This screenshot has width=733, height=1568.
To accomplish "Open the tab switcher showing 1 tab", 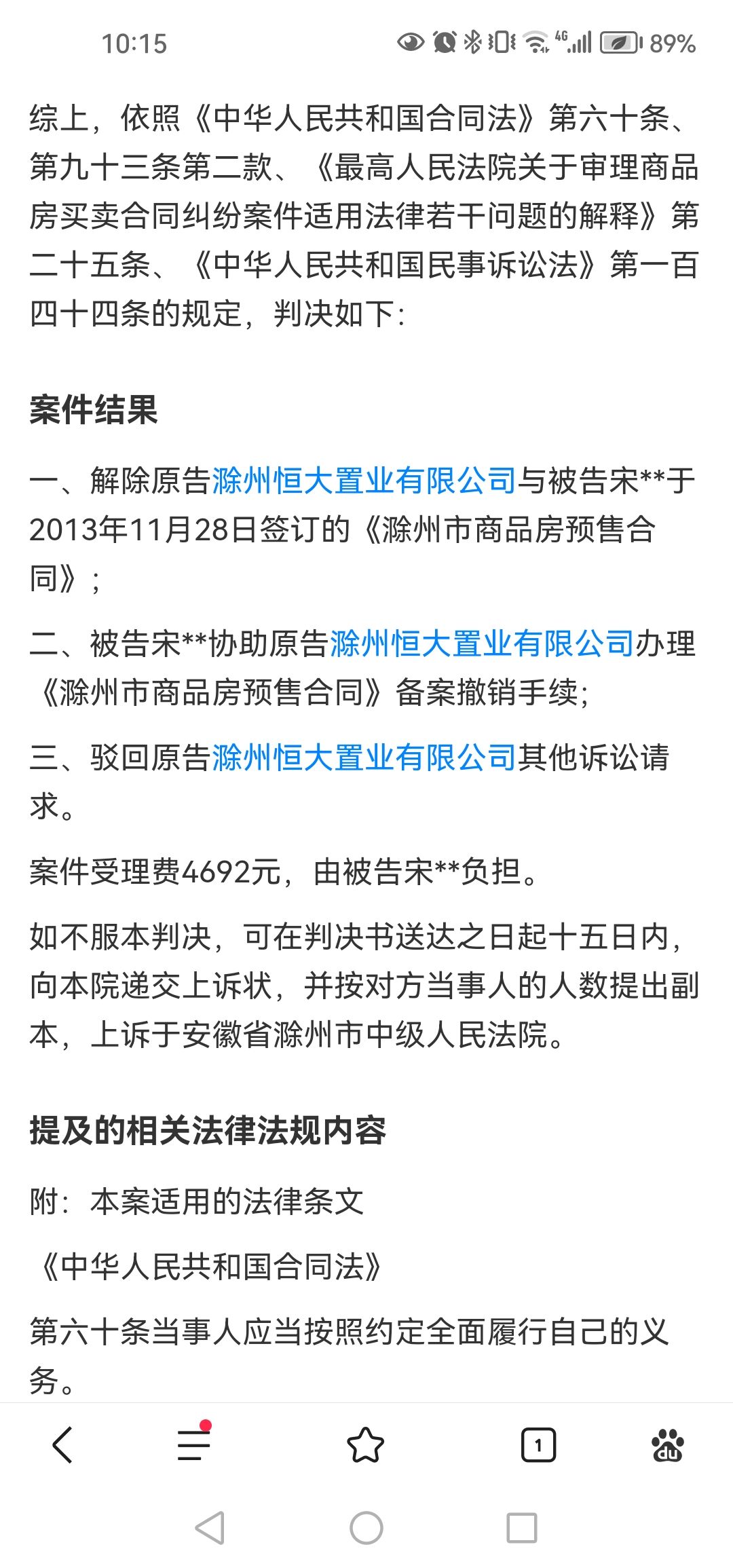I will (538, 1444).
